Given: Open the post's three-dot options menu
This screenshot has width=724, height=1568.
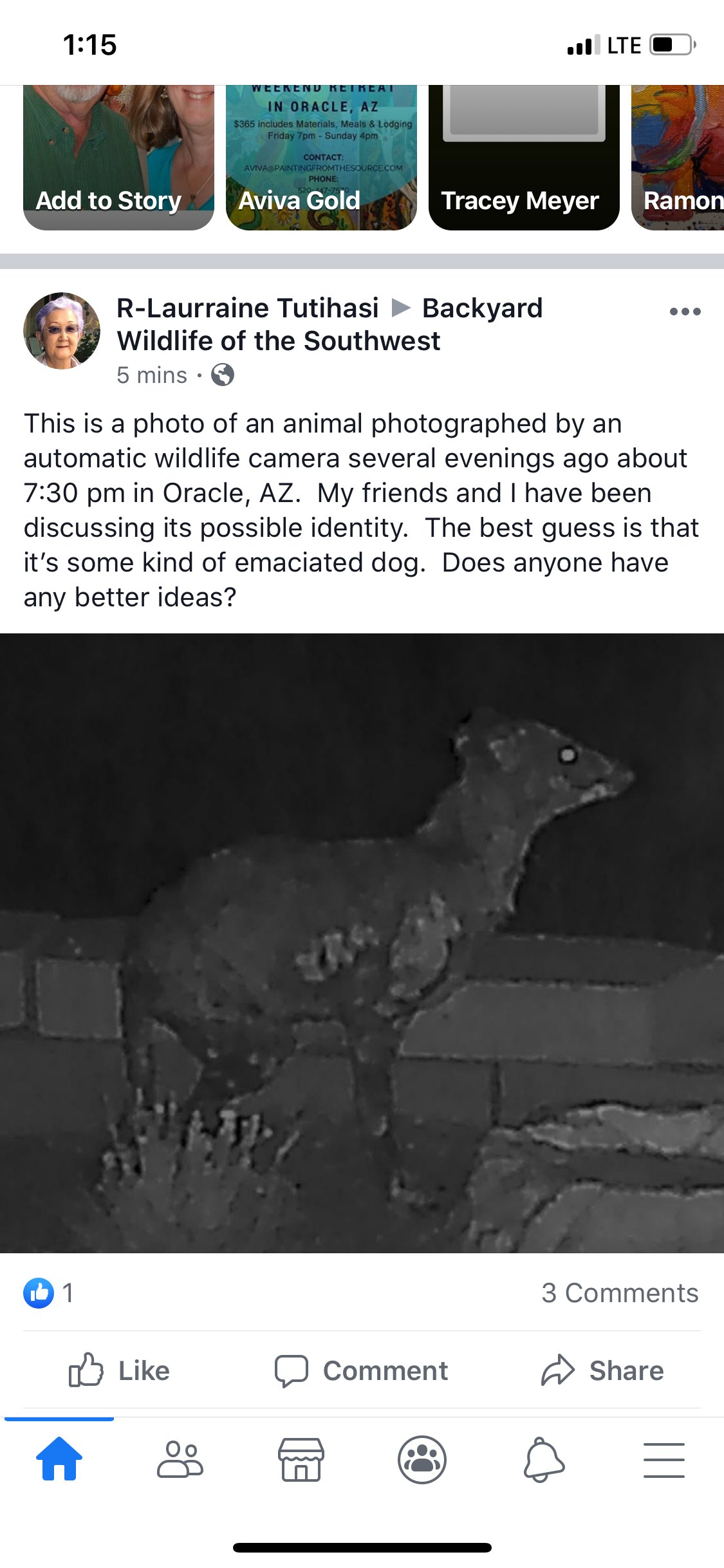Looking at the screenshot, I should coord(685,312).
